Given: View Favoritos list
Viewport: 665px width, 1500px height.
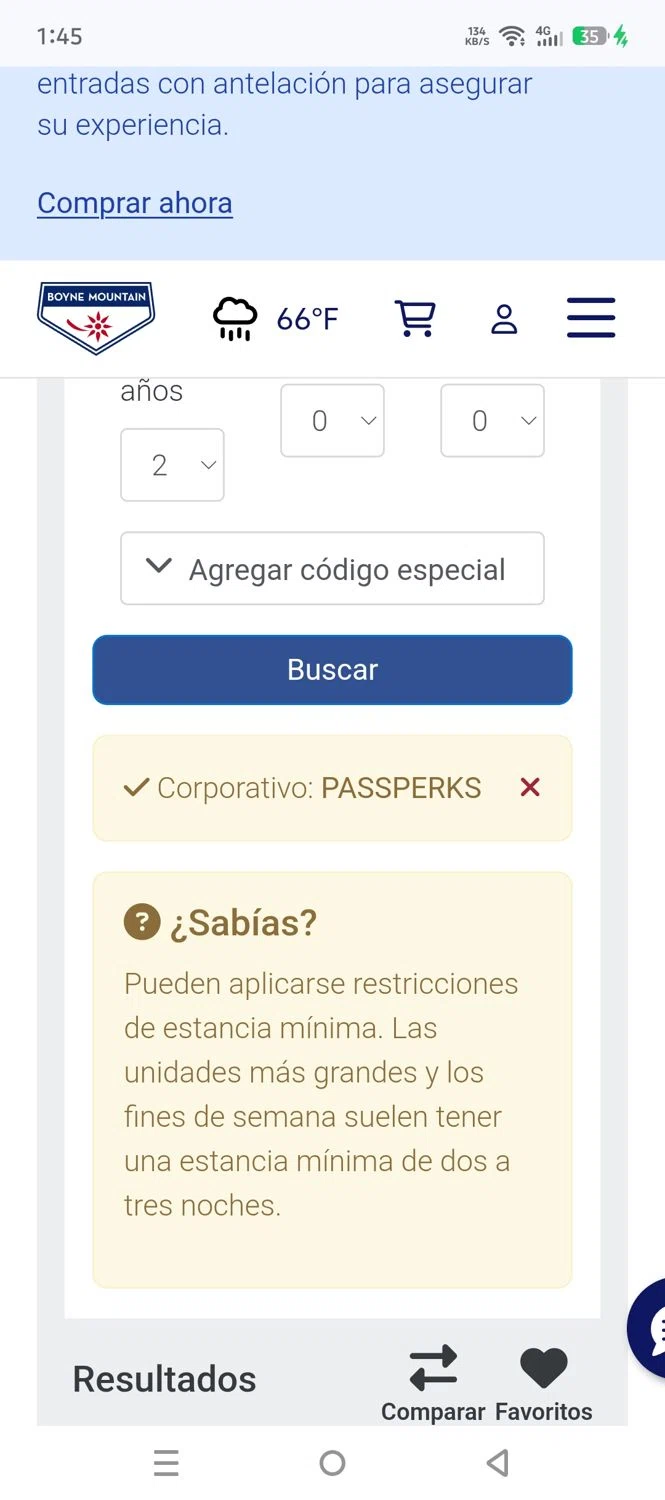Looking at the screenshot, I should click(543, 1383).
